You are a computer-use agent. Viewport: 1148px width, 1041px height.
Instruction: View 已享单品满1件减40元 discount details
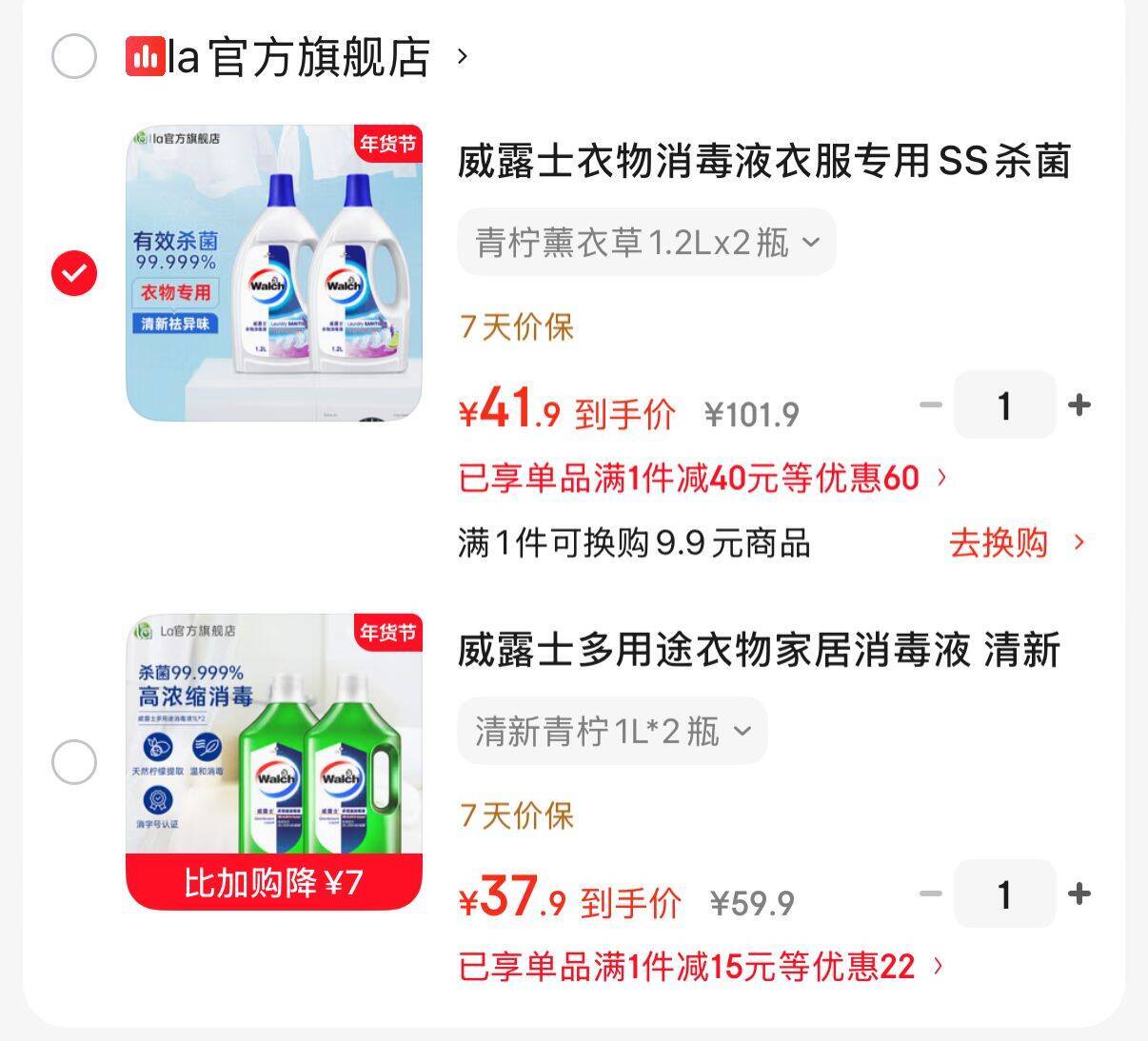coord(703,478)
